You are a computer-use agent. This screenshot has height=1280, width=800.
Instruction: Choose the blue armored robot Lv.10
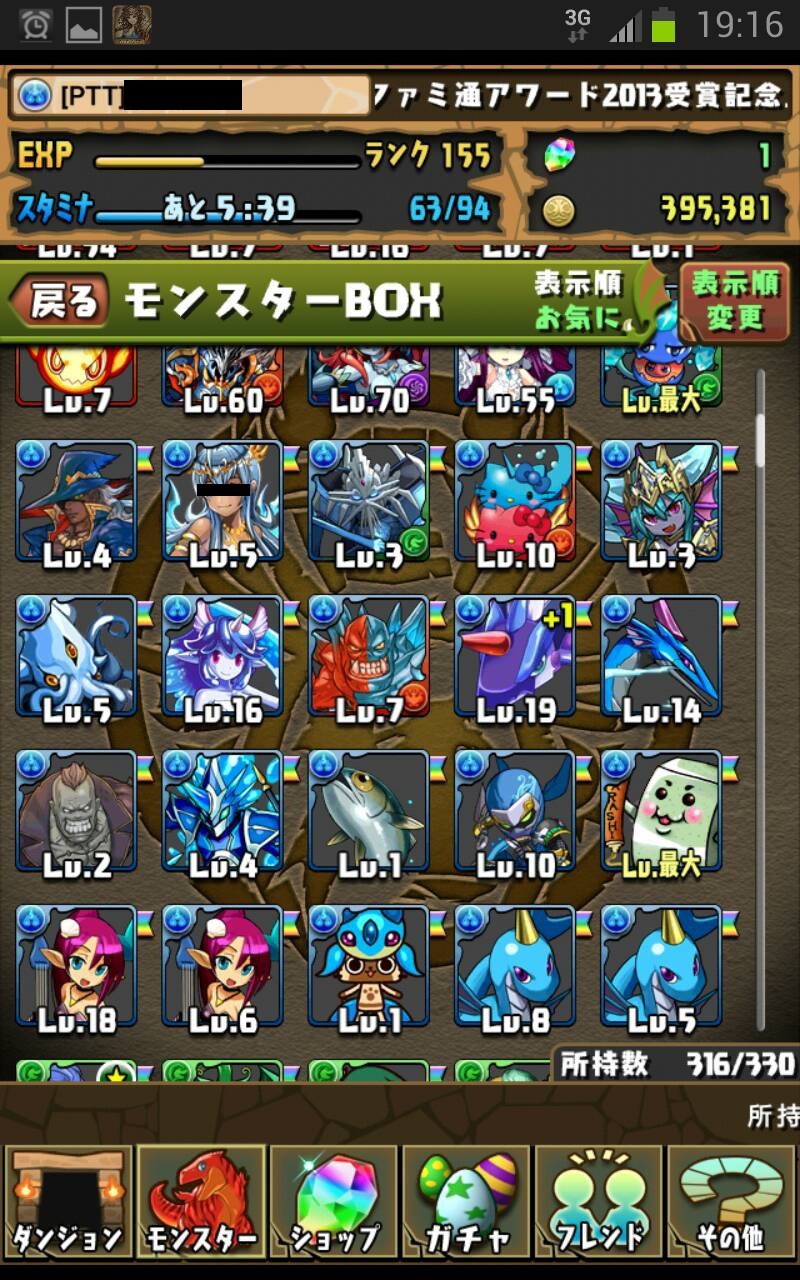515,810
